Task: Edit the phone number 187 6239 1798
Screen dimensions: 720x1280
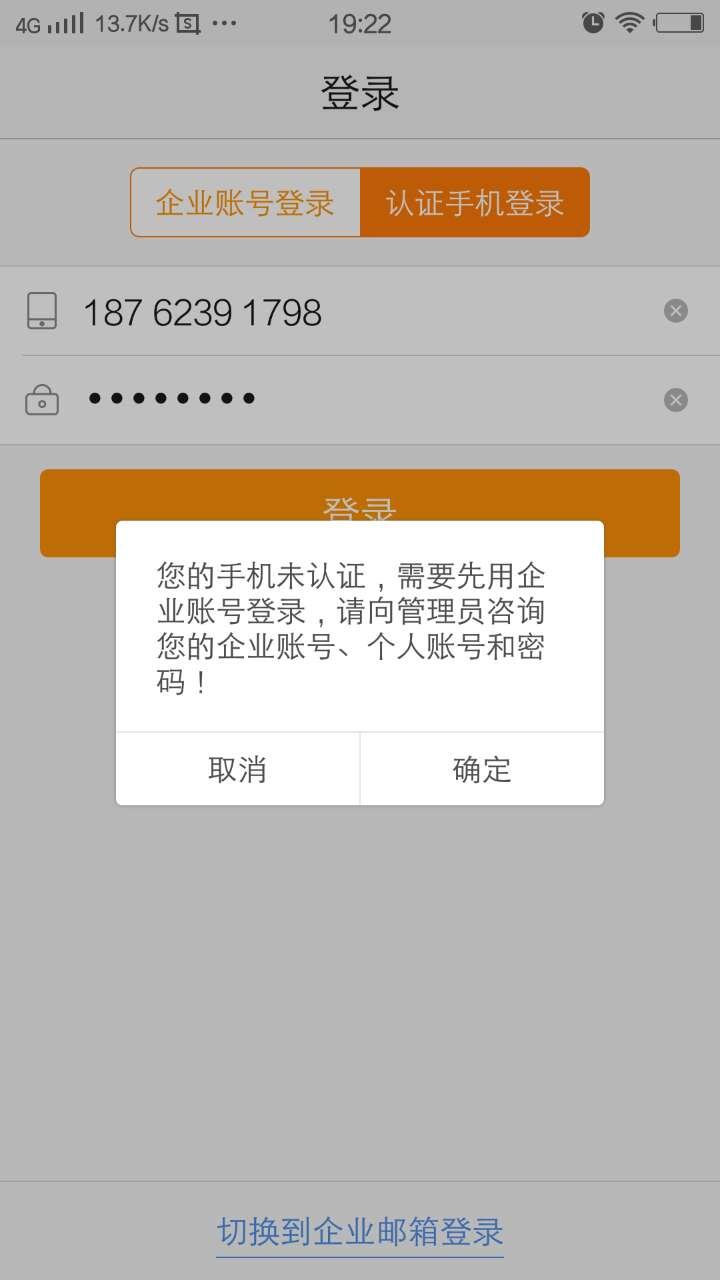Action: pos(300,313)
